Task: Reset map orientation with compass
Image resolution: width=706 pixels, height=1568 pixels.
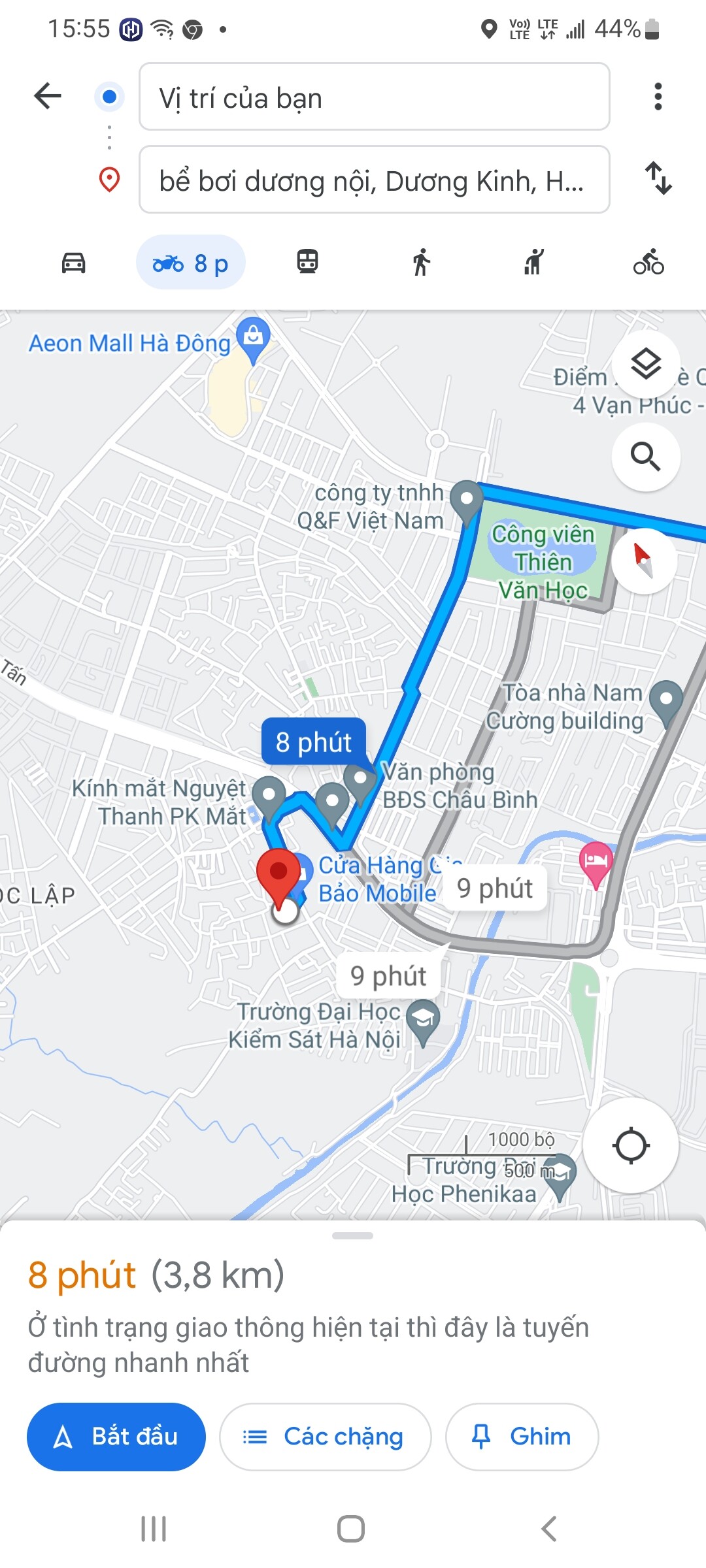Action: pyautogui.click(x=643, y=561)
